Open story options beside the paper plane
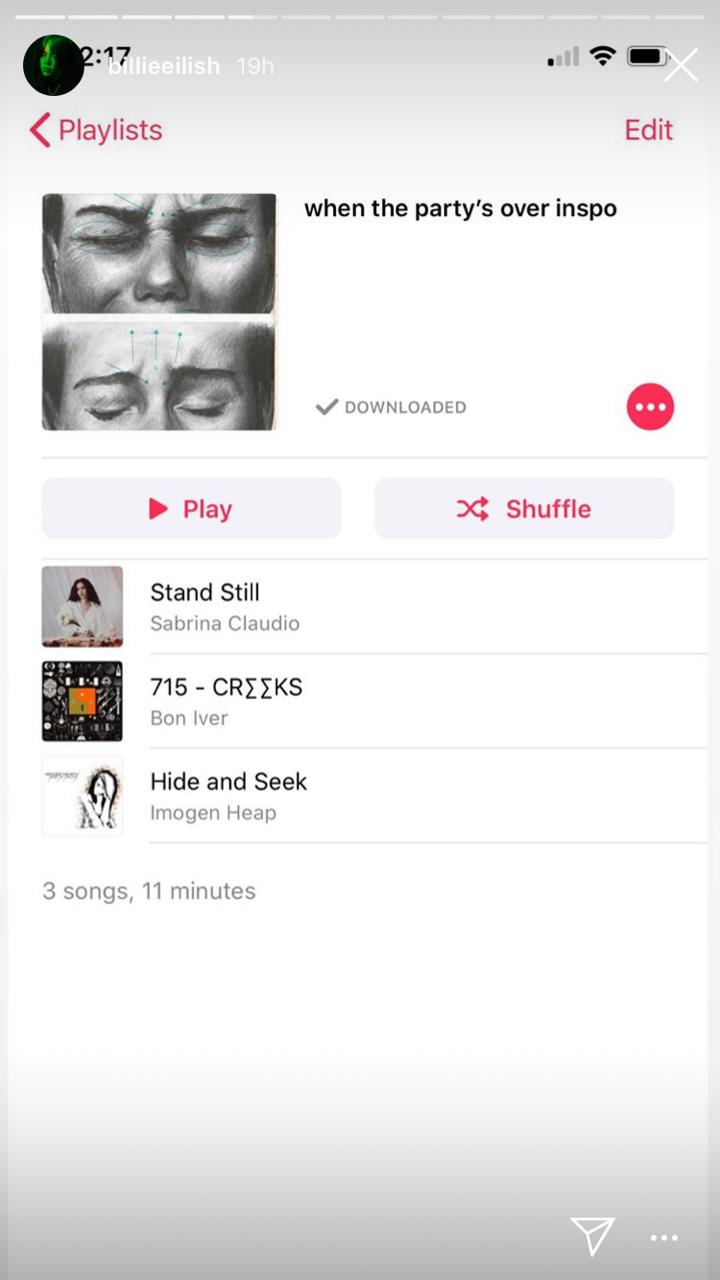The width and height of the screenshot is (720, 1280). pos(664,1238)
